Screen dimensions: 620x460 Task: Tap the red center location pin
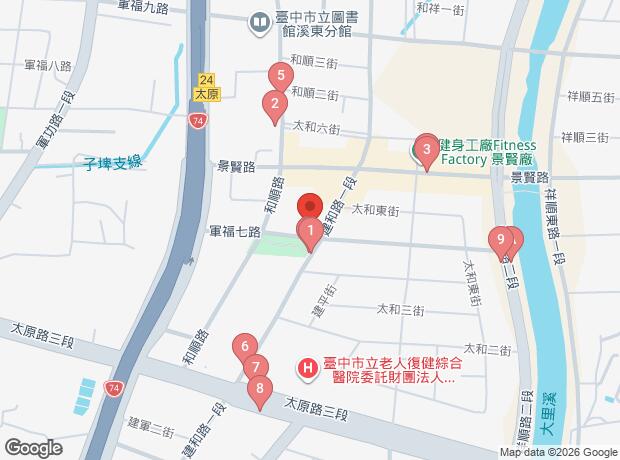coord(310,206)
